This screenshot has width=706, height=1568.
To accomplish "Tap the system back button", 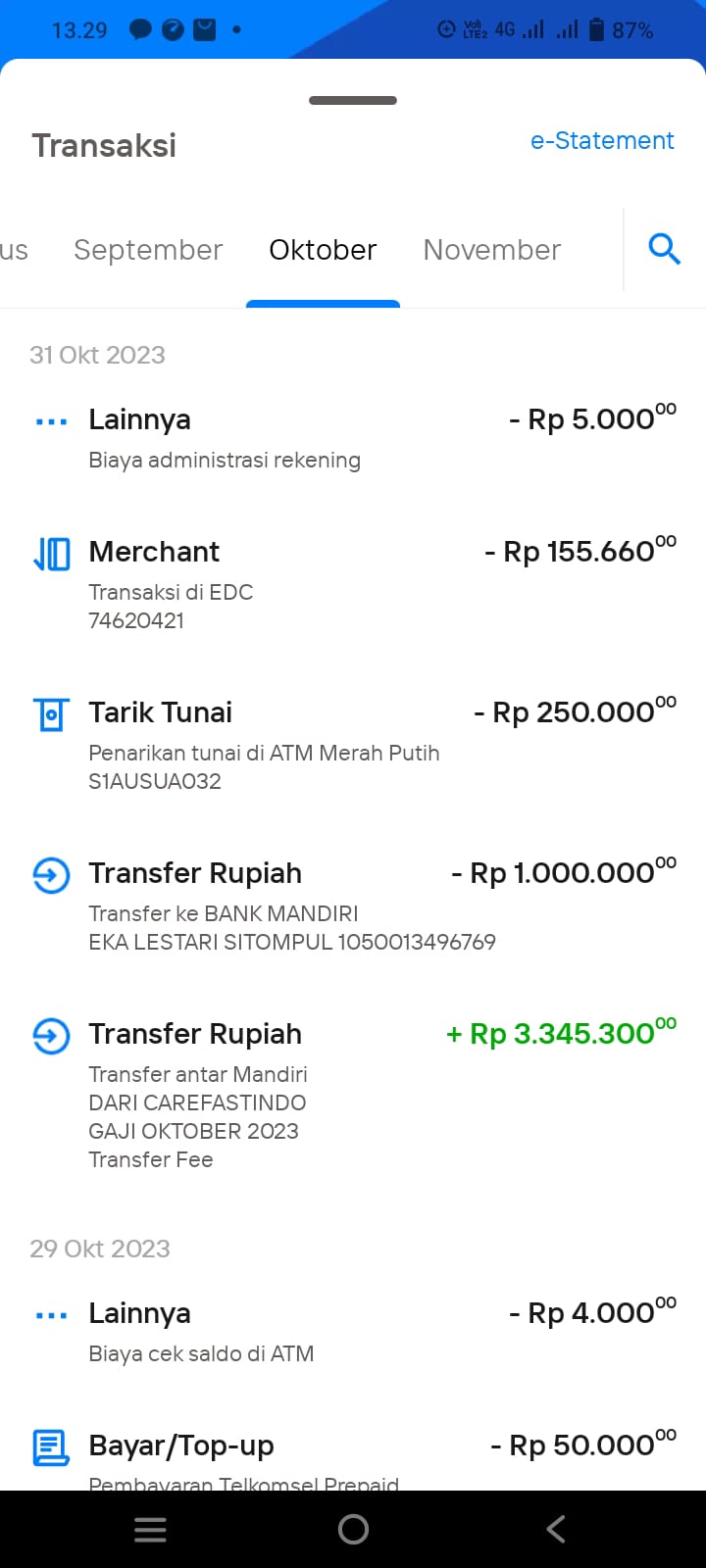I will click(x=556, y=1529).
